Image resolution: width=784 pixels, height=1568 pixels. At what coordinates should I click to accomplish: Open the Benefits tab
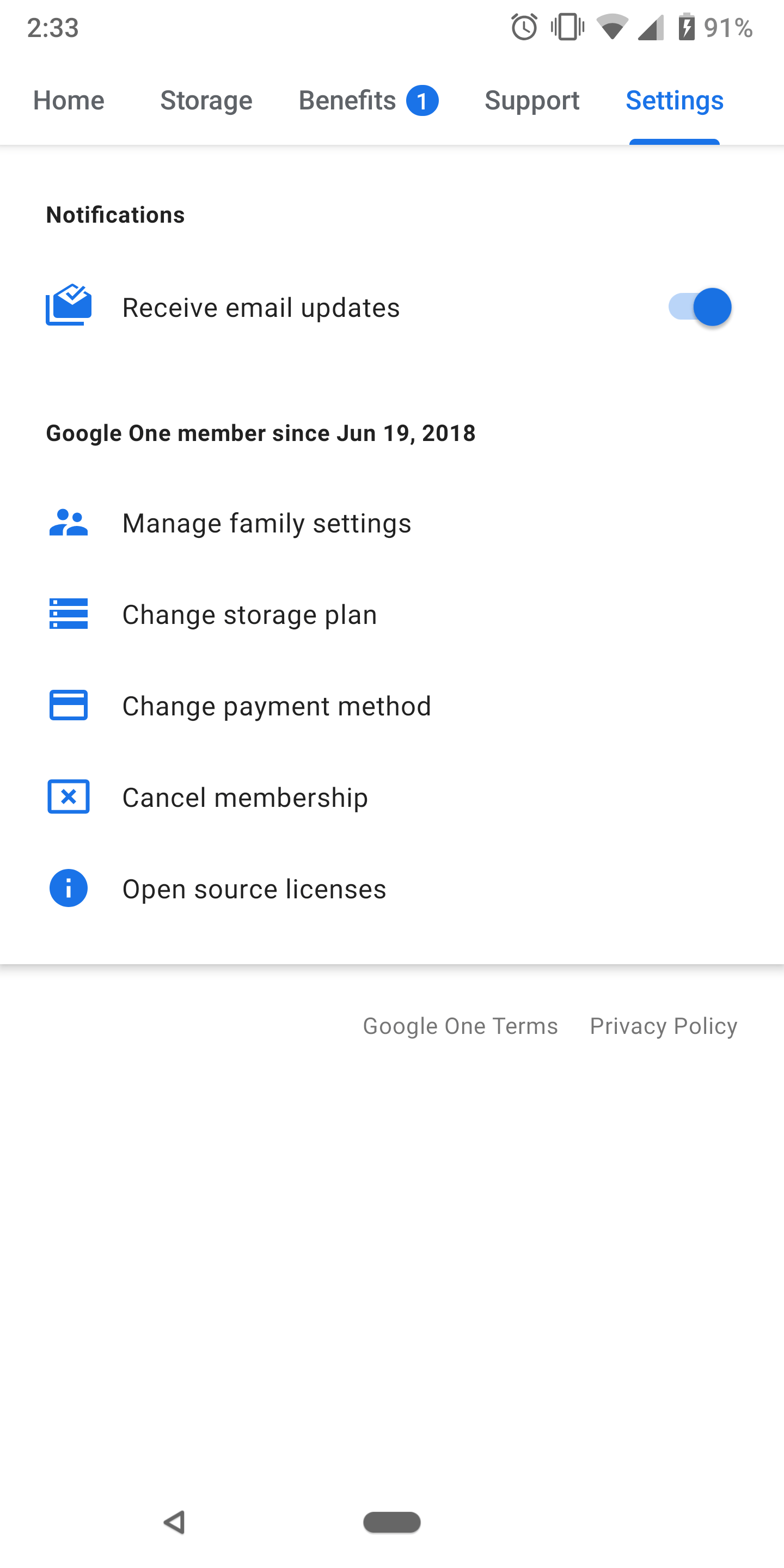(348, 100)
